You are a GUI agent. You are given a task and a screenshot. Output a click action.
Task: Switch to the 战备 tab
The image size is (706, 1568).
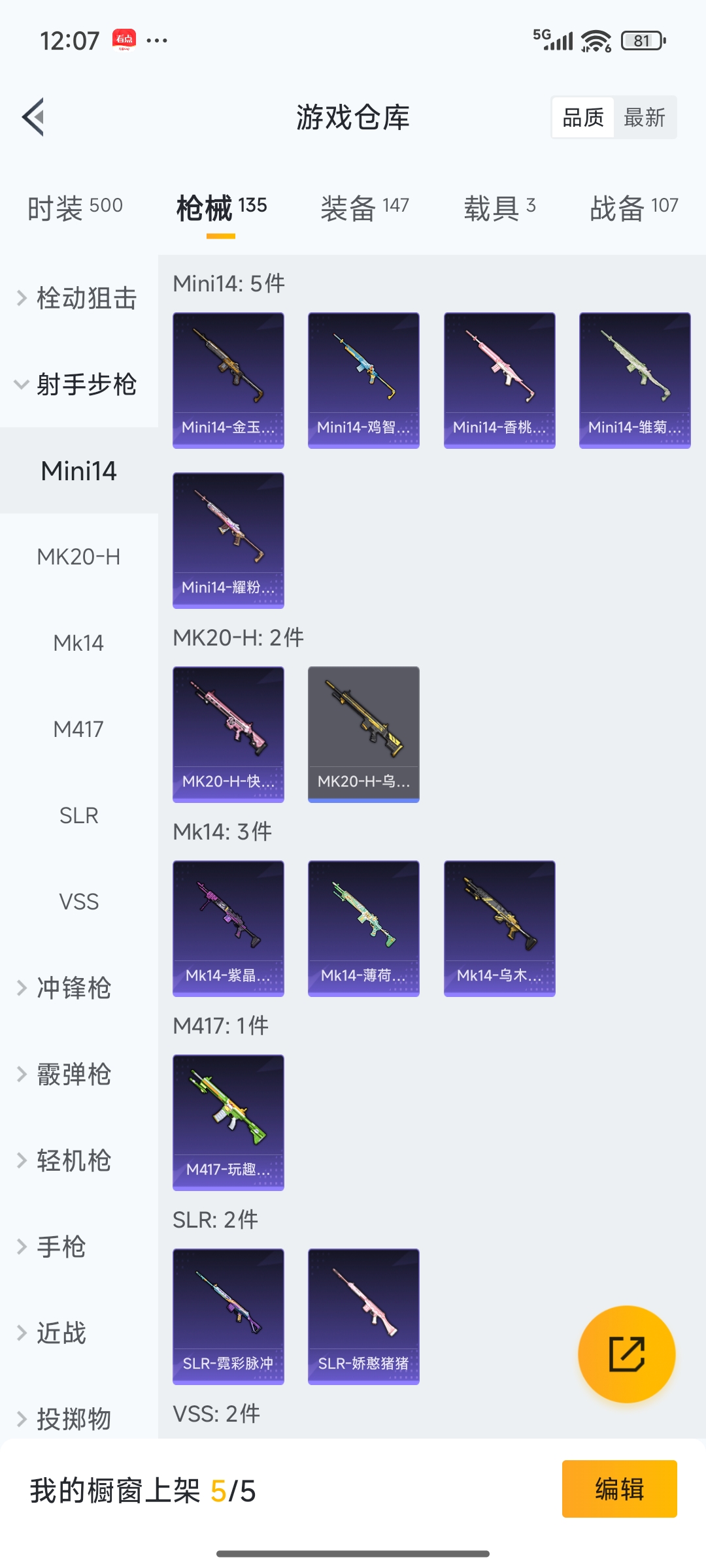pos(633,208)
